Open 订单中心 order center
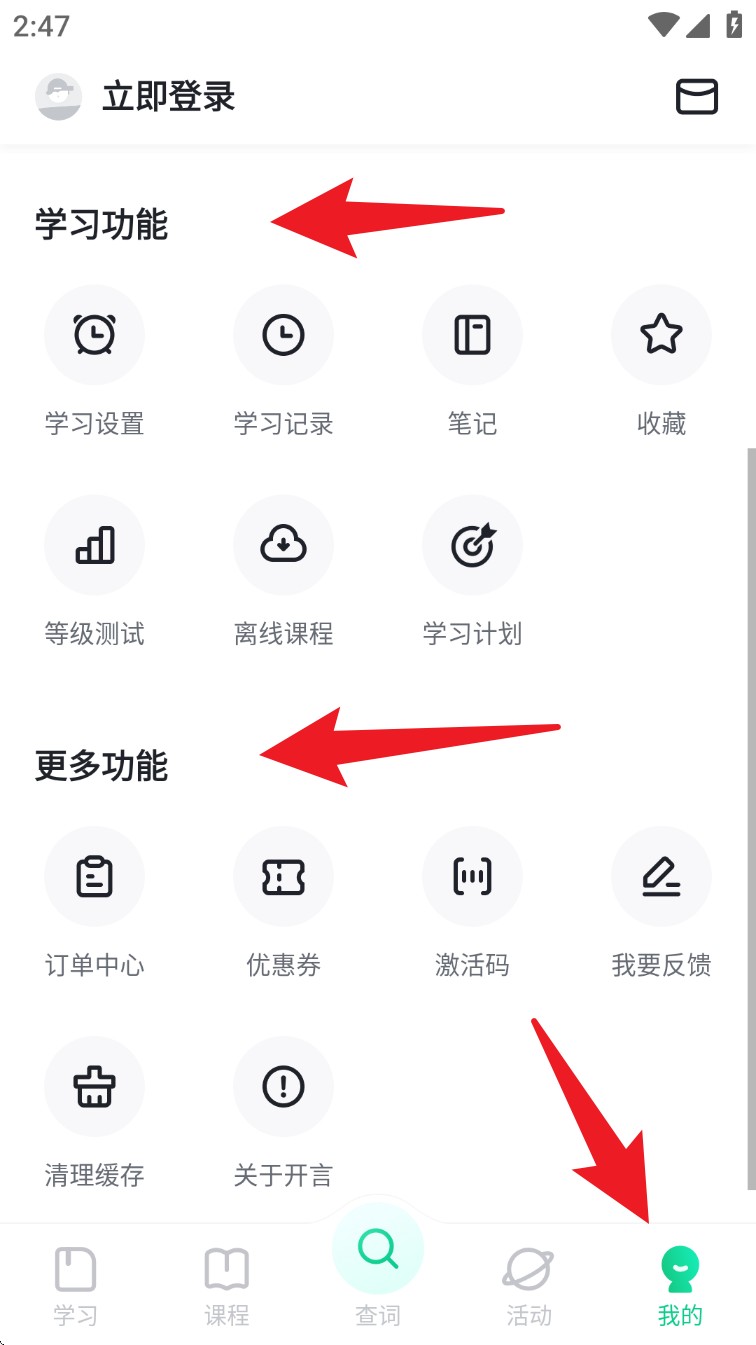The width and height of the screenshot is (756, 1345). coord(94,876)
